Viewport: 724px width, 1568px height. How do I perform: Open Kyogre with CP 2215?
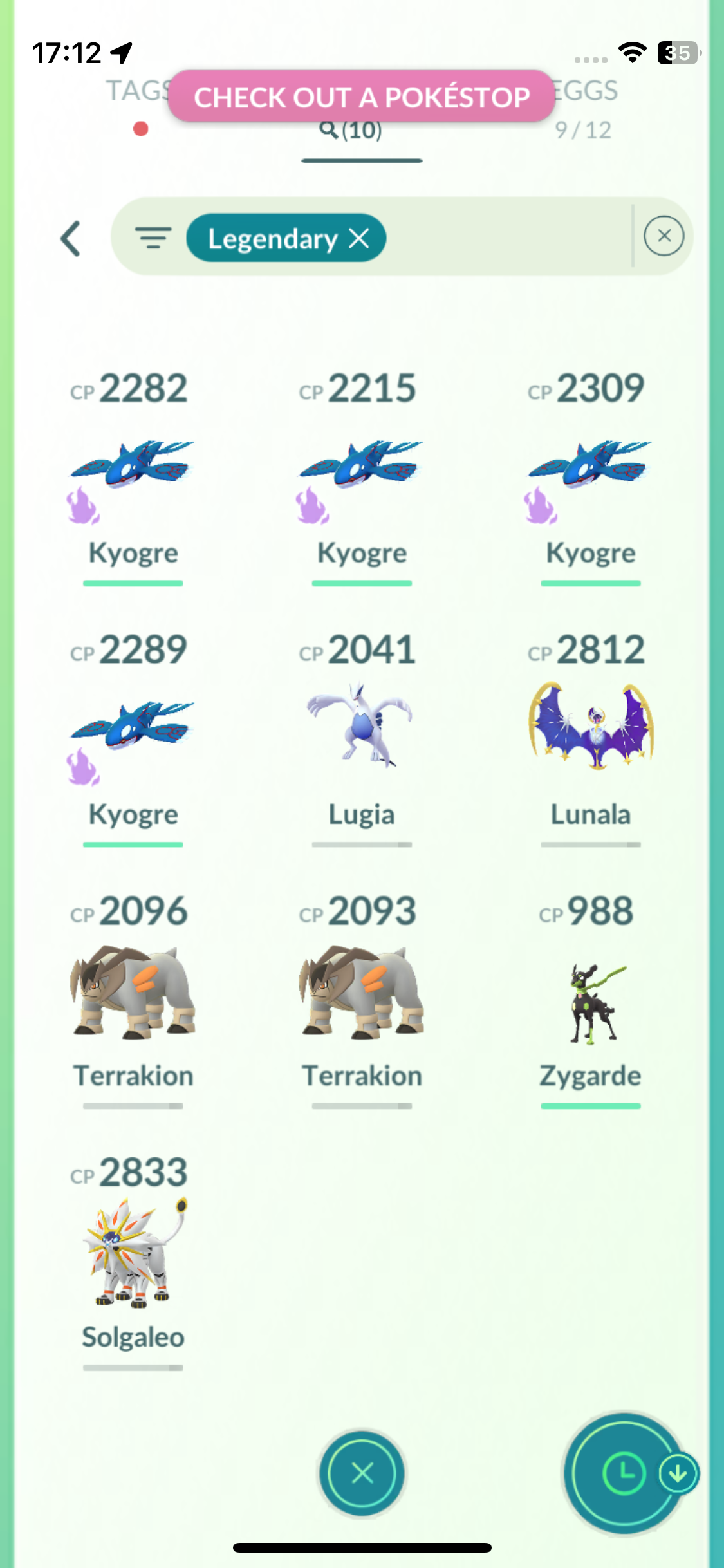tap(362, 476)
